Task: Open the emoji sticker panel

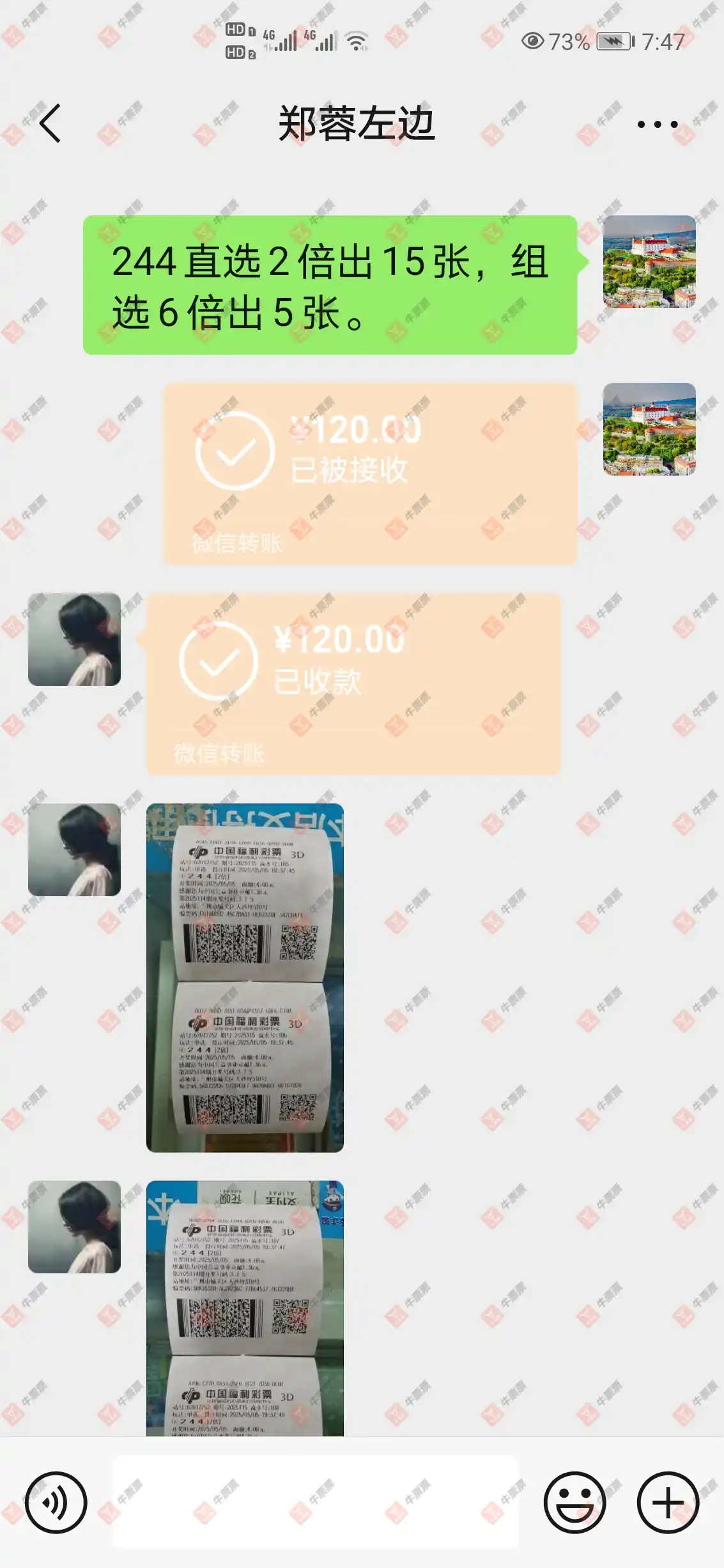Action: [574, 1503]
